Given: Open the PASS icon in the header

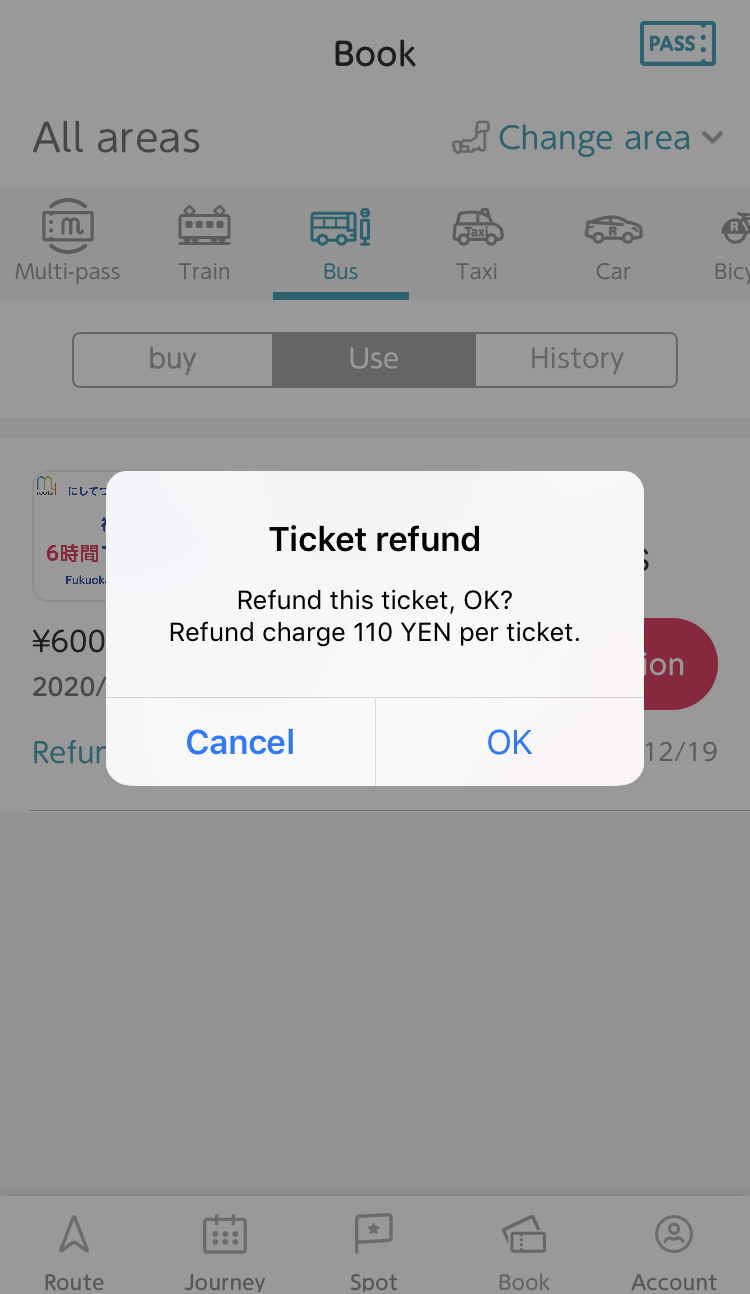Looking at the screenshot, I should pos(677,44).
